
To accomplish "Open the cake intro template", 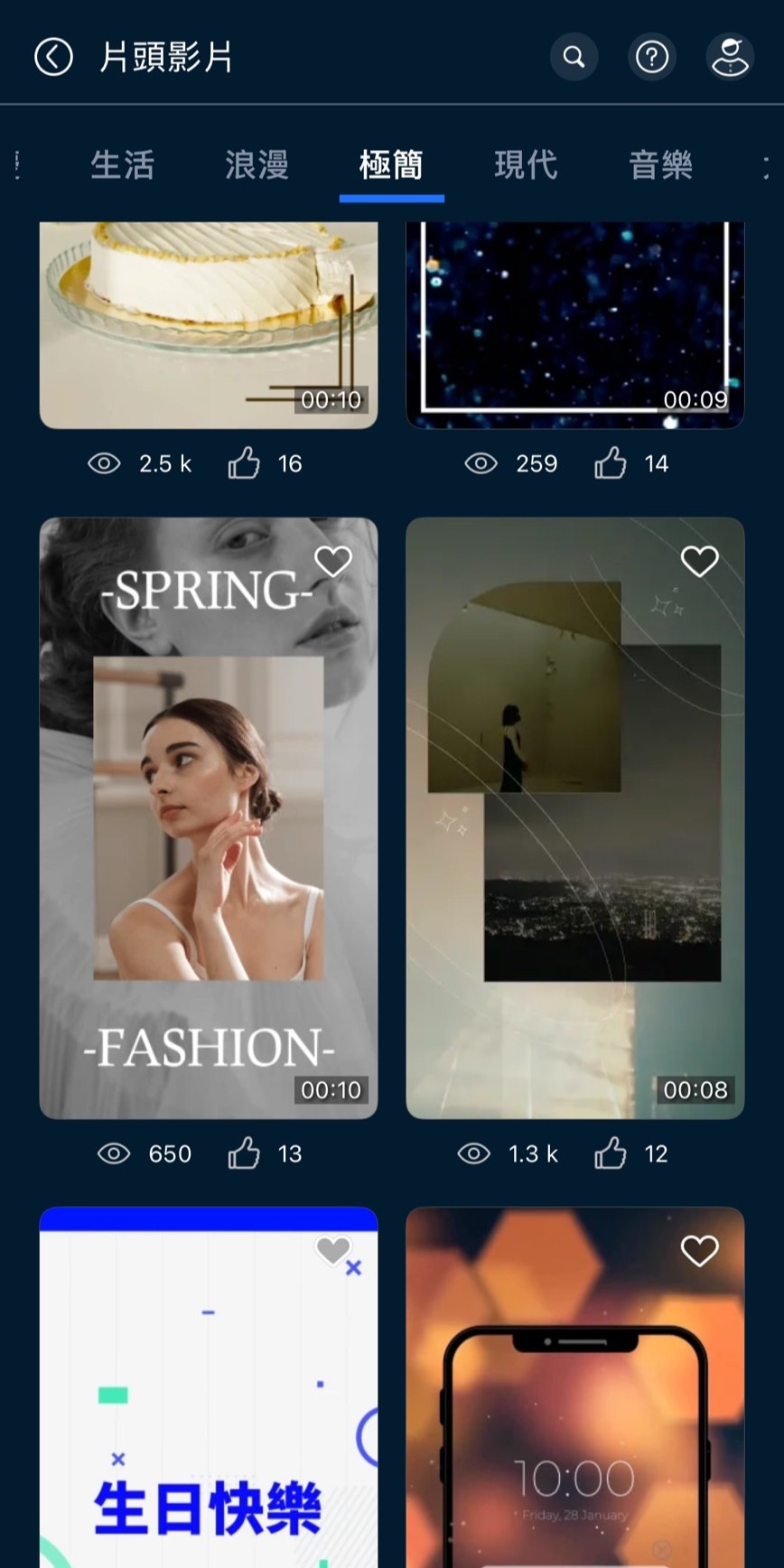I will tap(208, 325).
